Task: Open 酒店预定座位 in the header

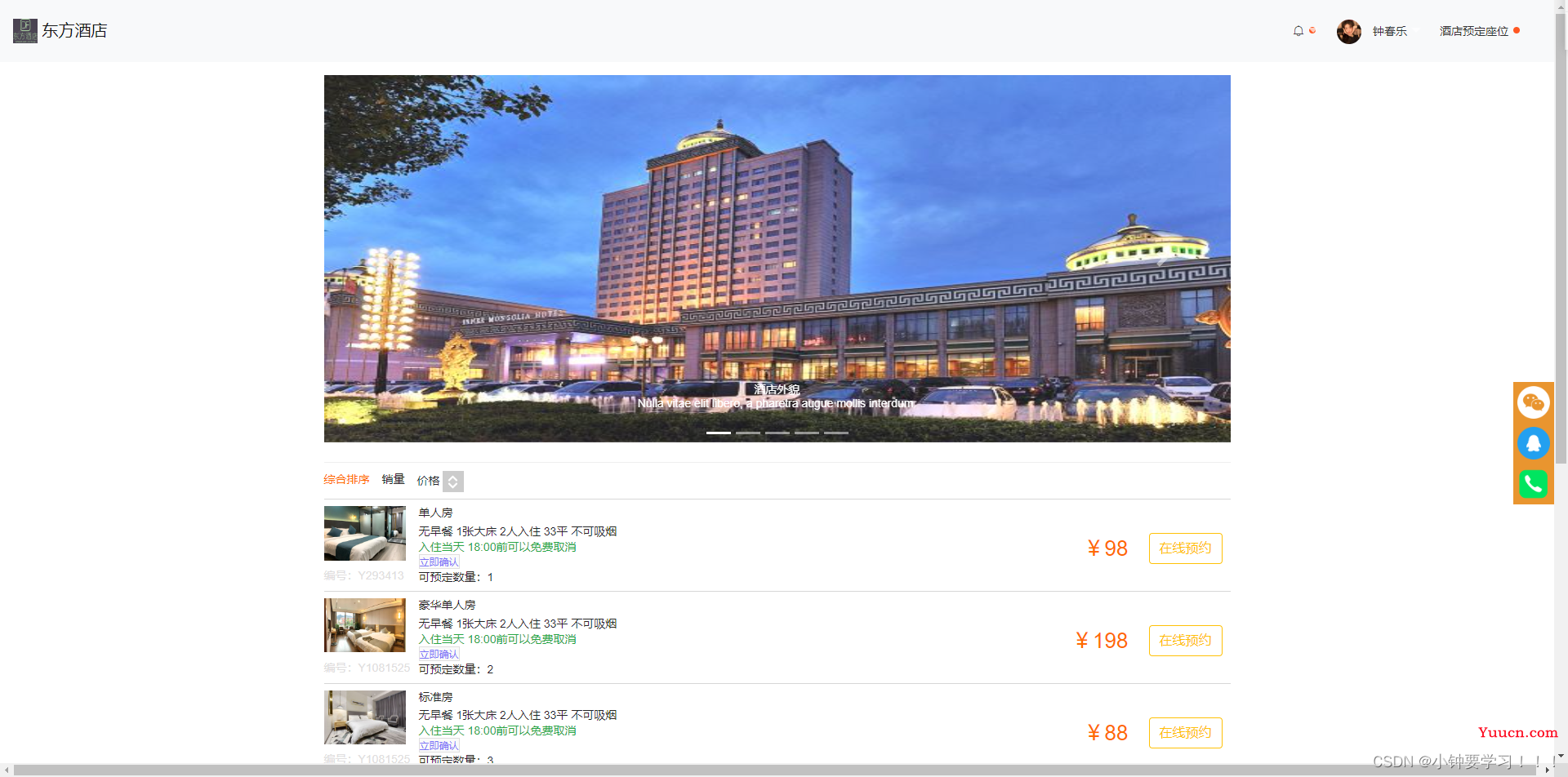Action: click(1473, 31)
